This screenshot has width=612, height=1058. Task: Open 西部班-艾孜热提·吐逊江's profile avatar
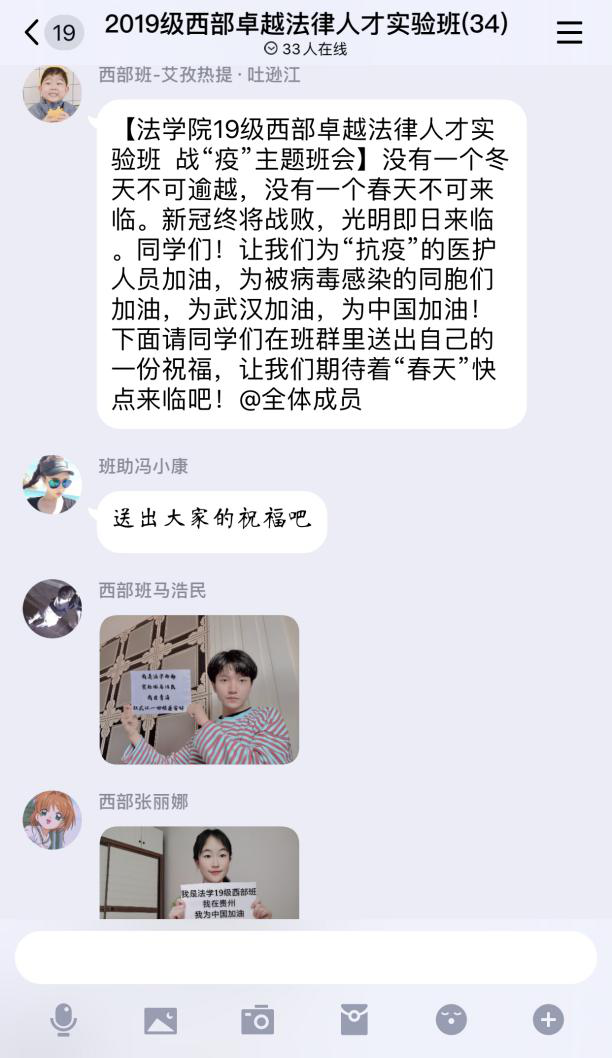pos(52,93)
